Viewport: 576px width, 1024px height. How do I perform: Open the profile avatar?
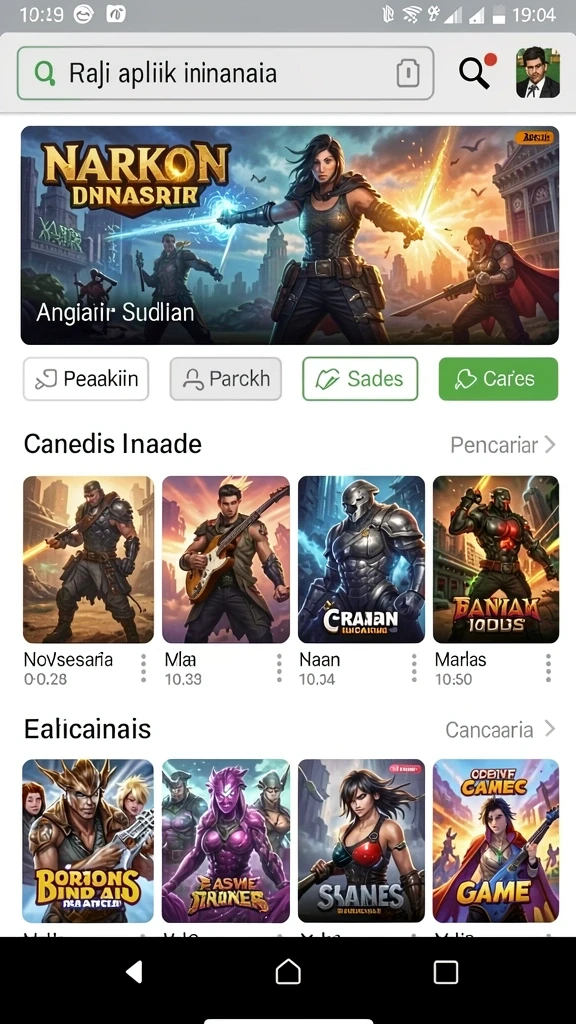537,72
